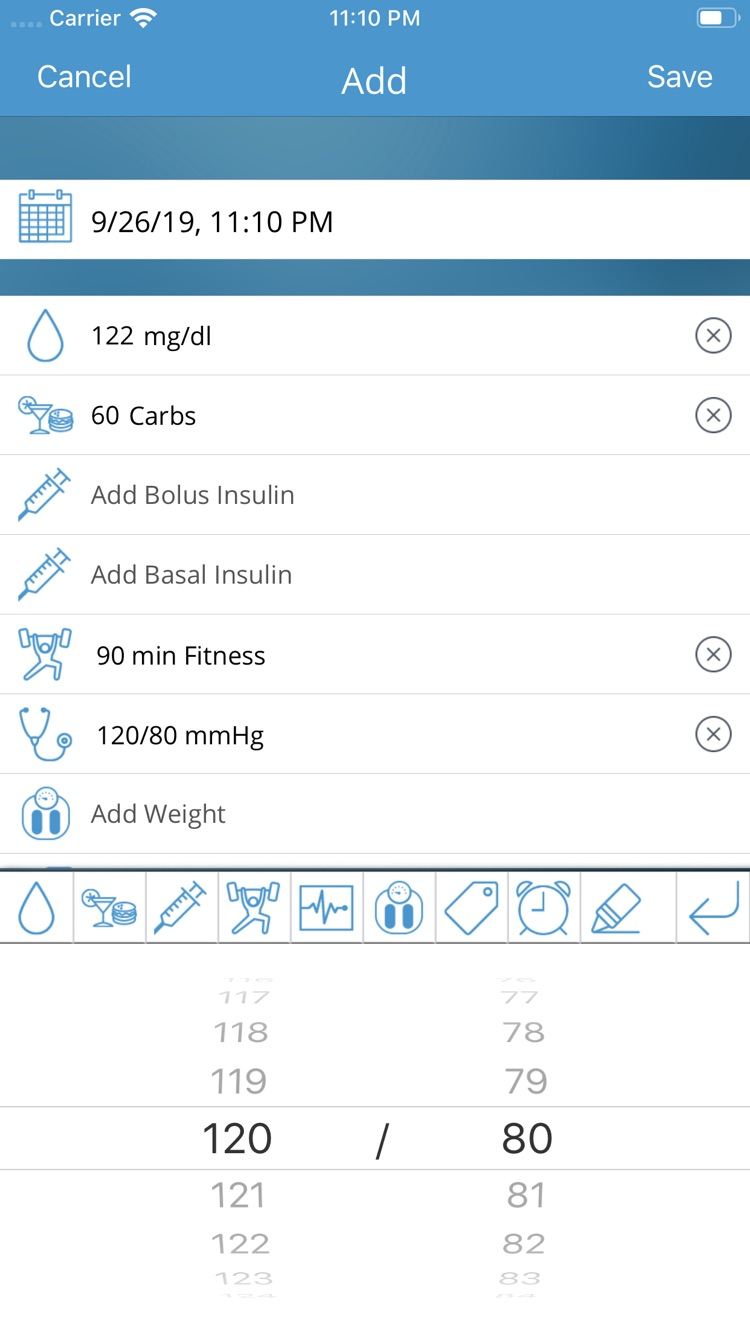Set a reminder via the alarm clock icon
750x1334 pixels.
543,907
